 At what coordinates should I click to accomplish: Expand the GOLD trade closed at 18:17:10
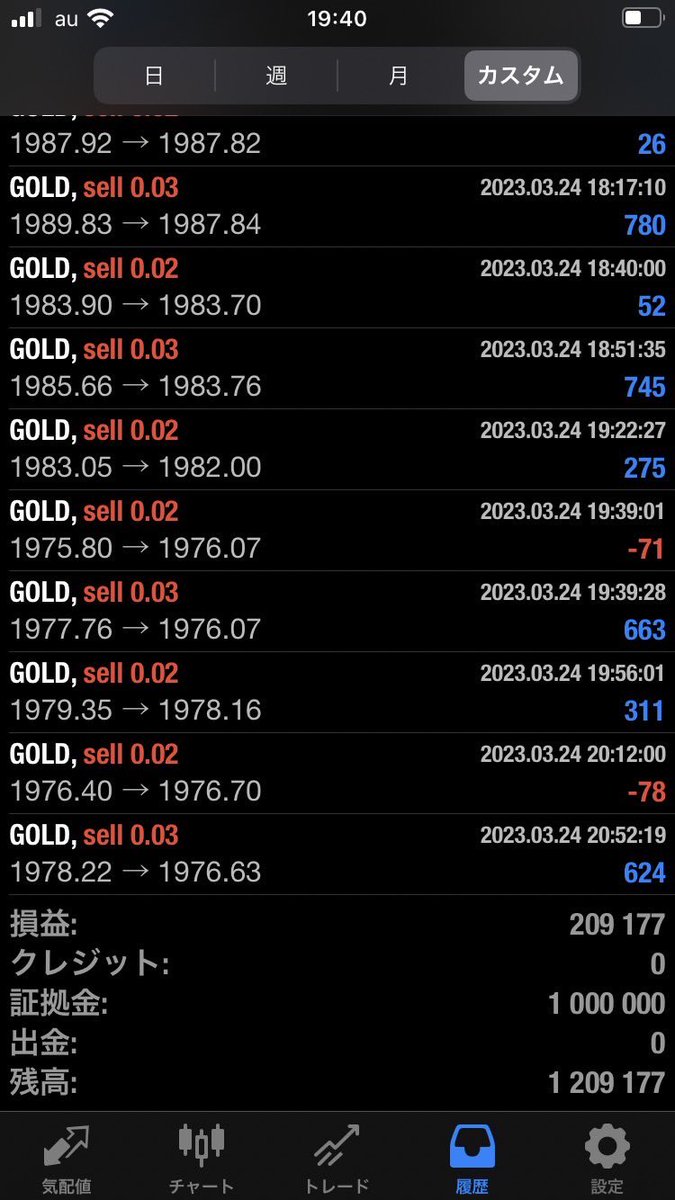337,206
